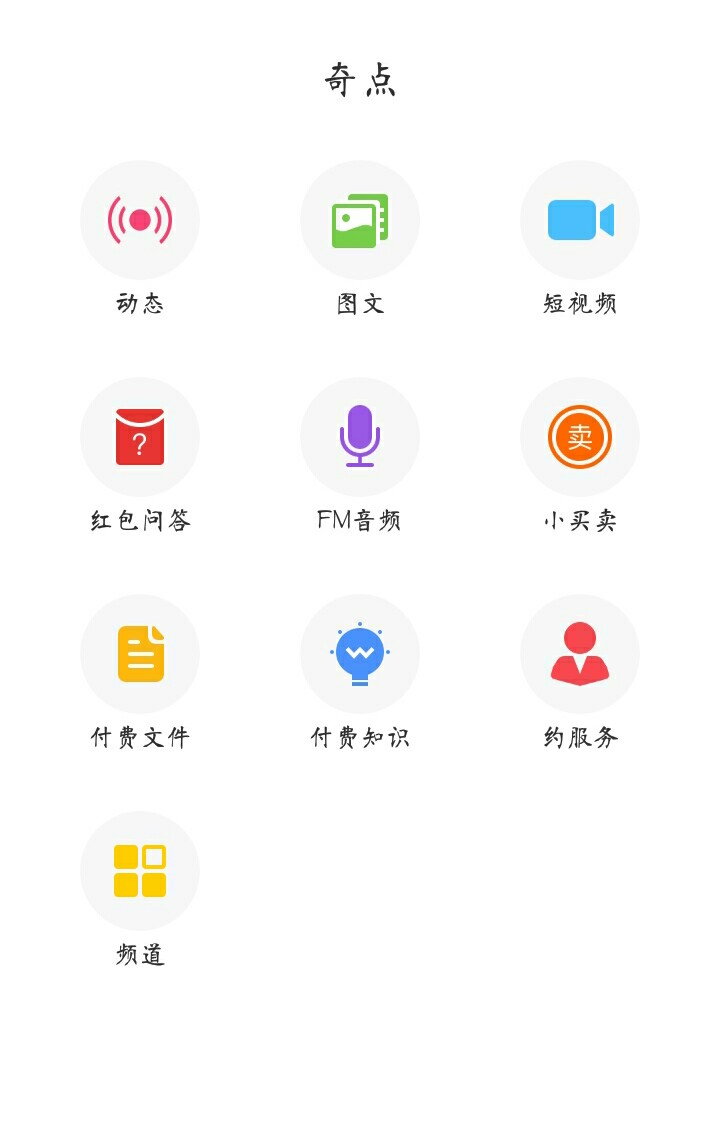Screen dimensions: 720x1135
Task: Select the 付费知识 label
Action: 360,737
